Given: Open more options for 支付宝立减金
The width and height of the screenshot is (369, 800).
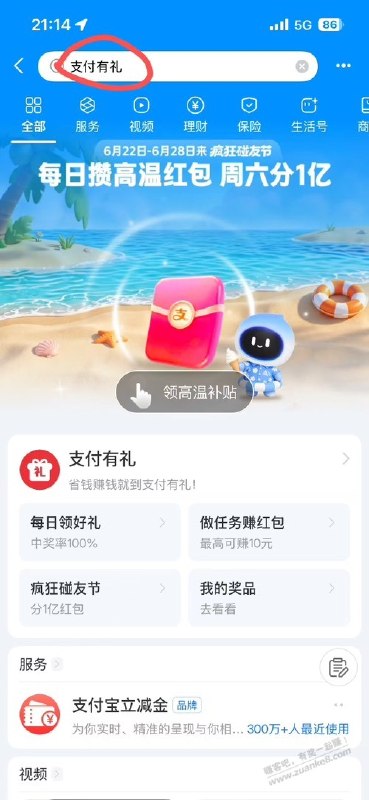Looking at the screenshot, I should click(x=339, y=705).
